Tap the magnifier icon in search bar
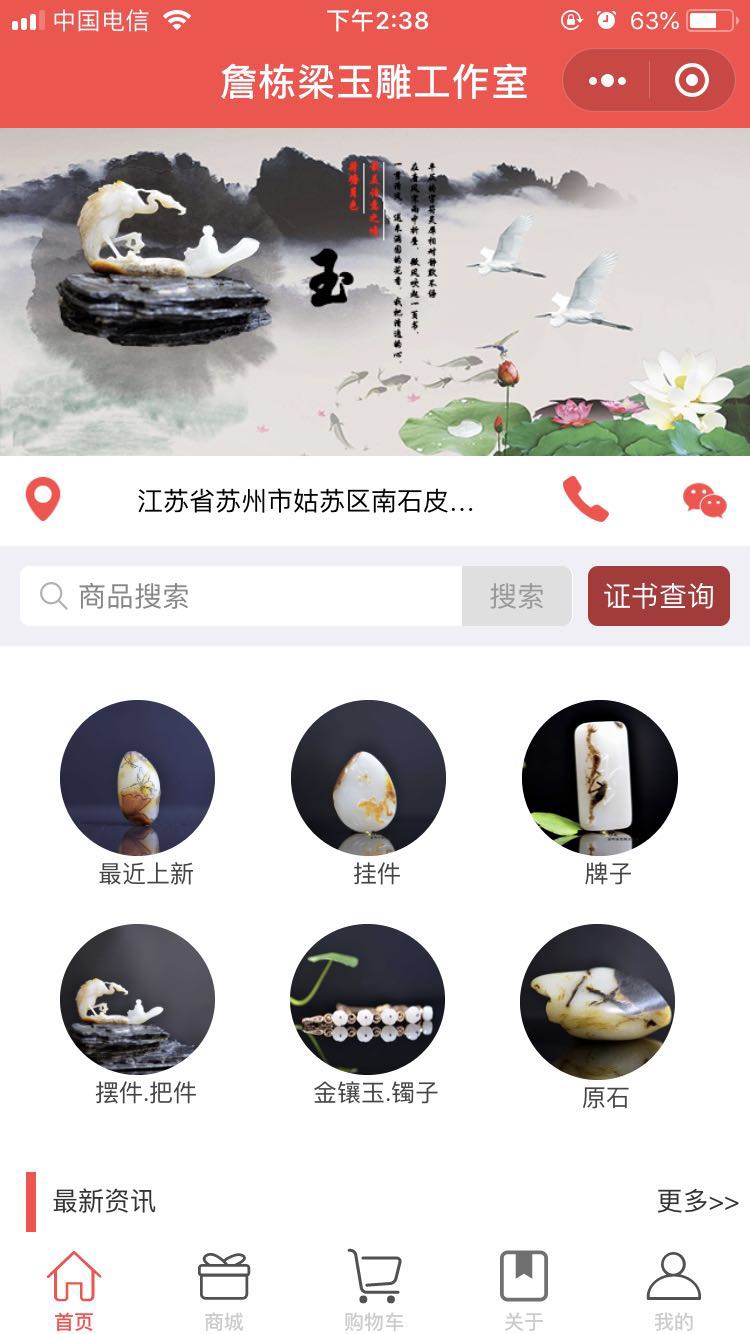Image resolution: width=750 pixels, height=1334 pixels. 52,595
